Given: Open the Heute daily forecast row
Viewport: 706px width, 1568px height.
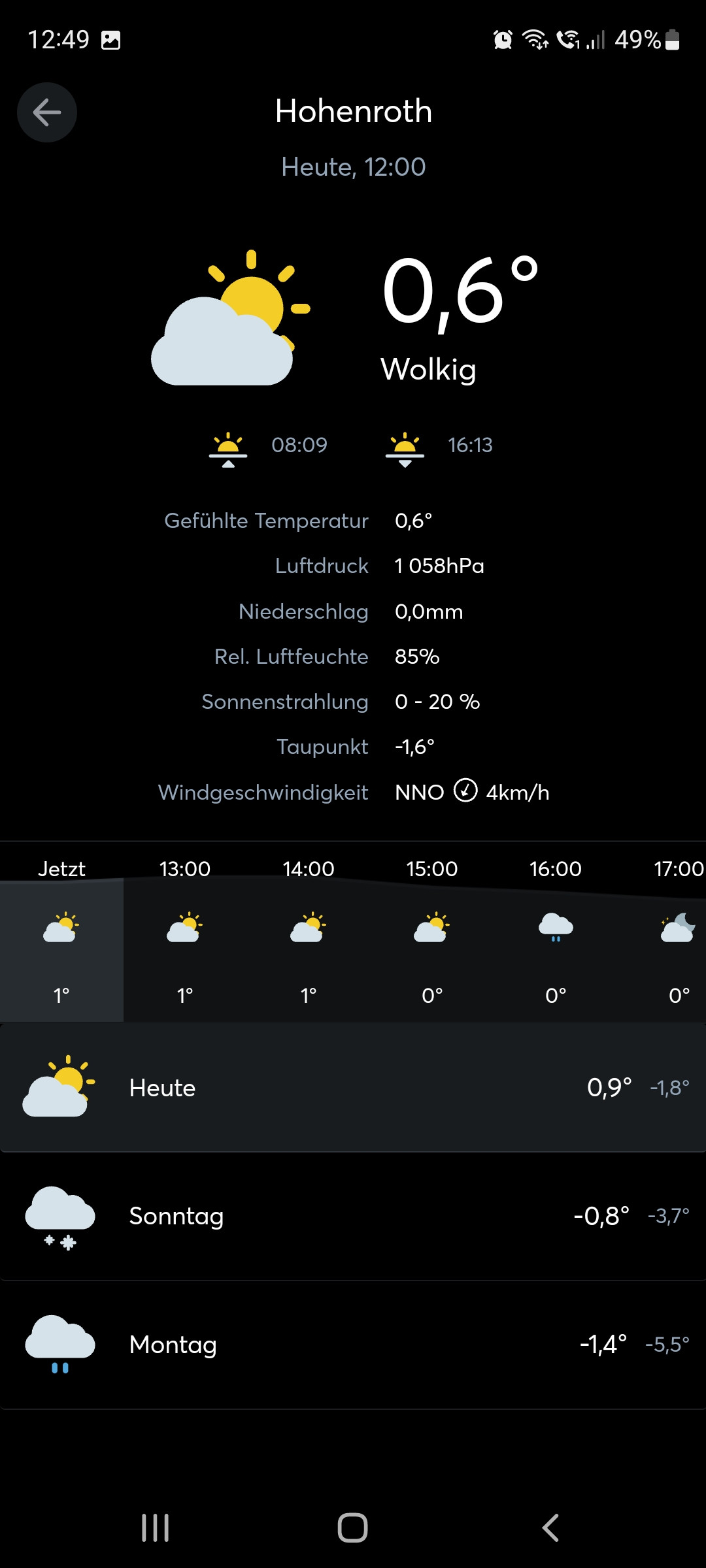Looking at the screenshot, I should (353, 1088).
